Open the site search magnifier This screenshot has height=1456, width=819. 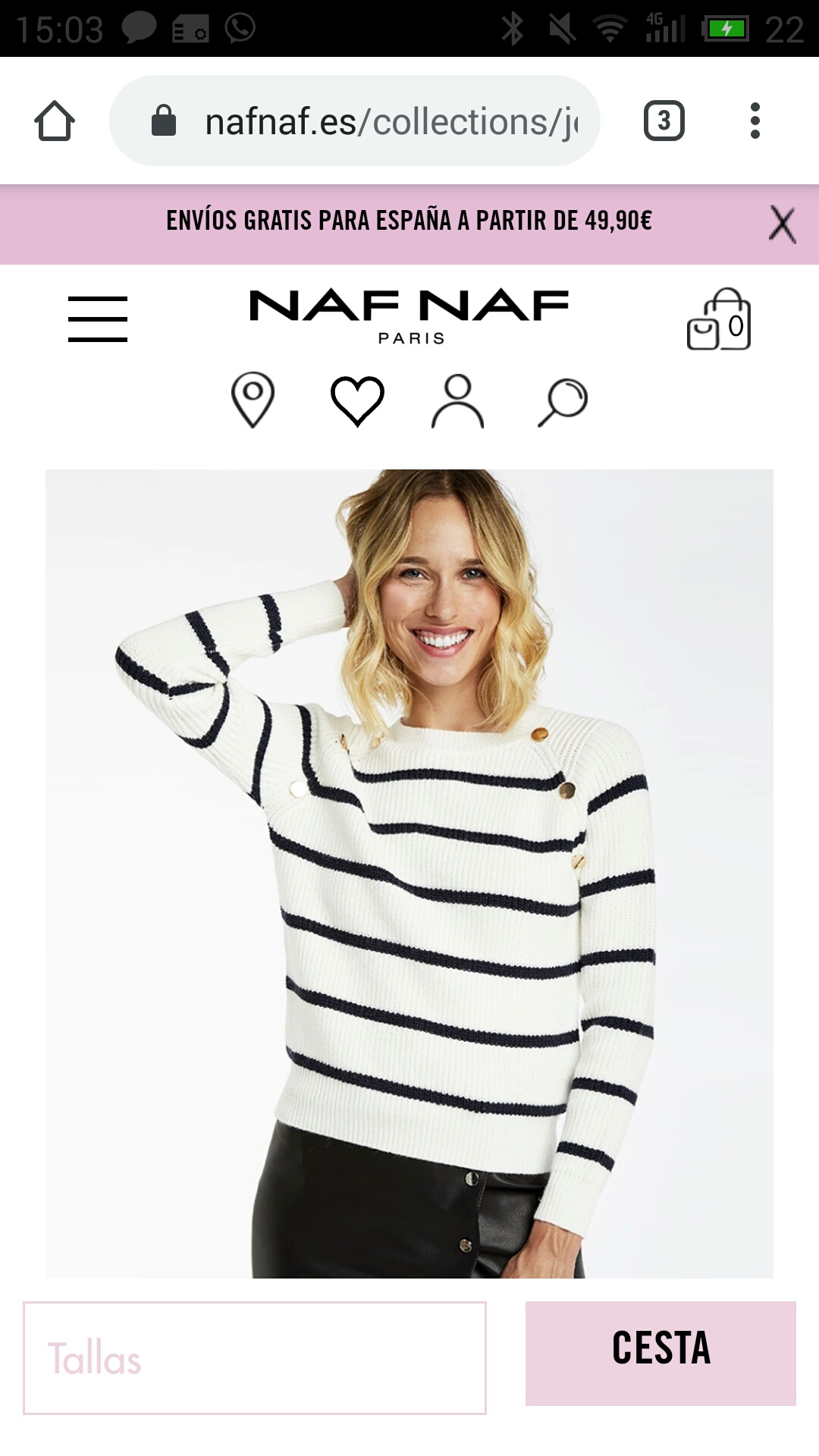[563, 401]
